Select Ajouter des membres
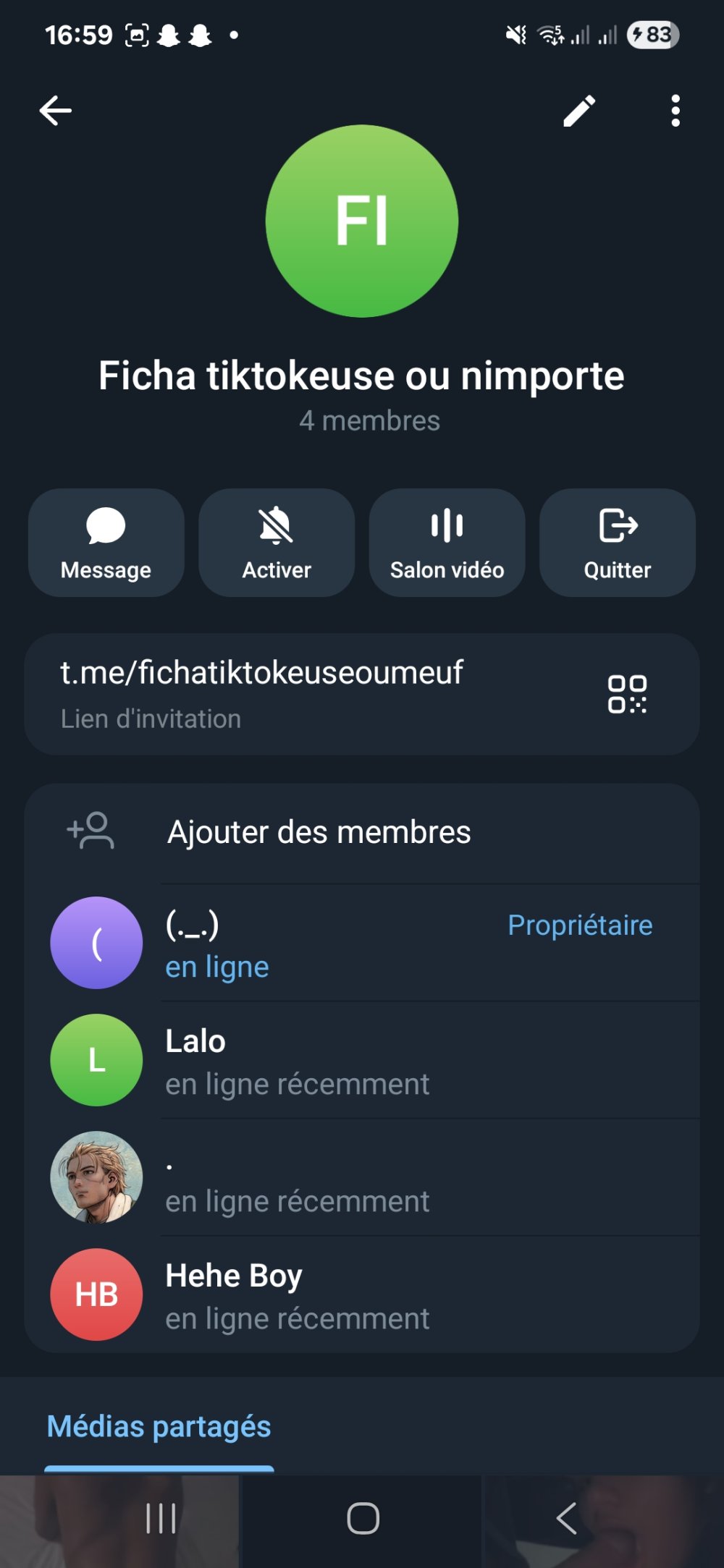This screenshot has width=724, height=1568. tap(319, 832)
